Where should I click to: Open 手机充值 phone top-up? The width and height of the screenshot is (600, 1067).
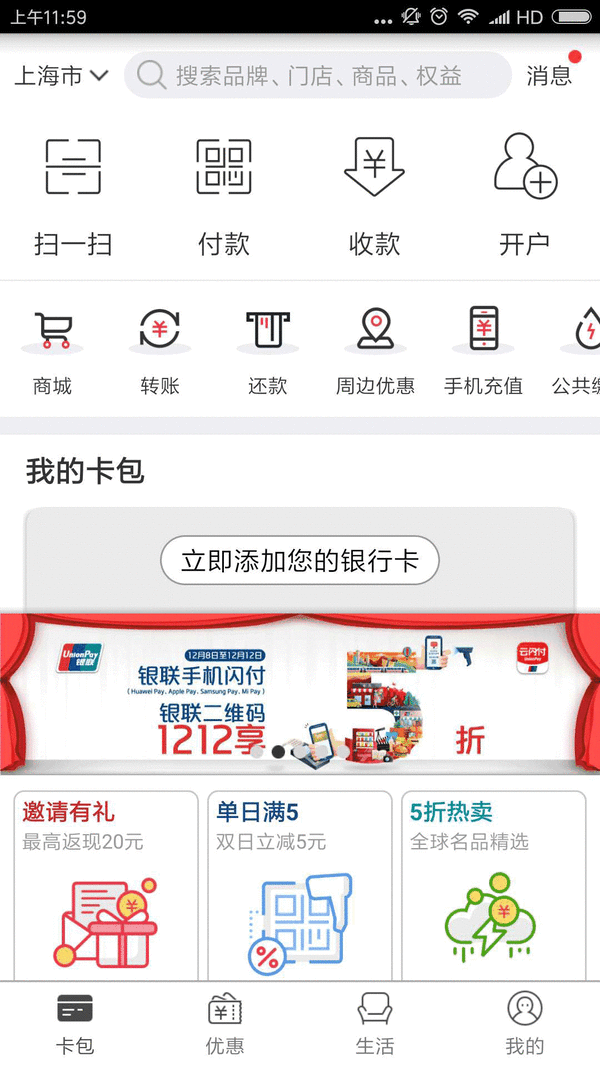483,350
